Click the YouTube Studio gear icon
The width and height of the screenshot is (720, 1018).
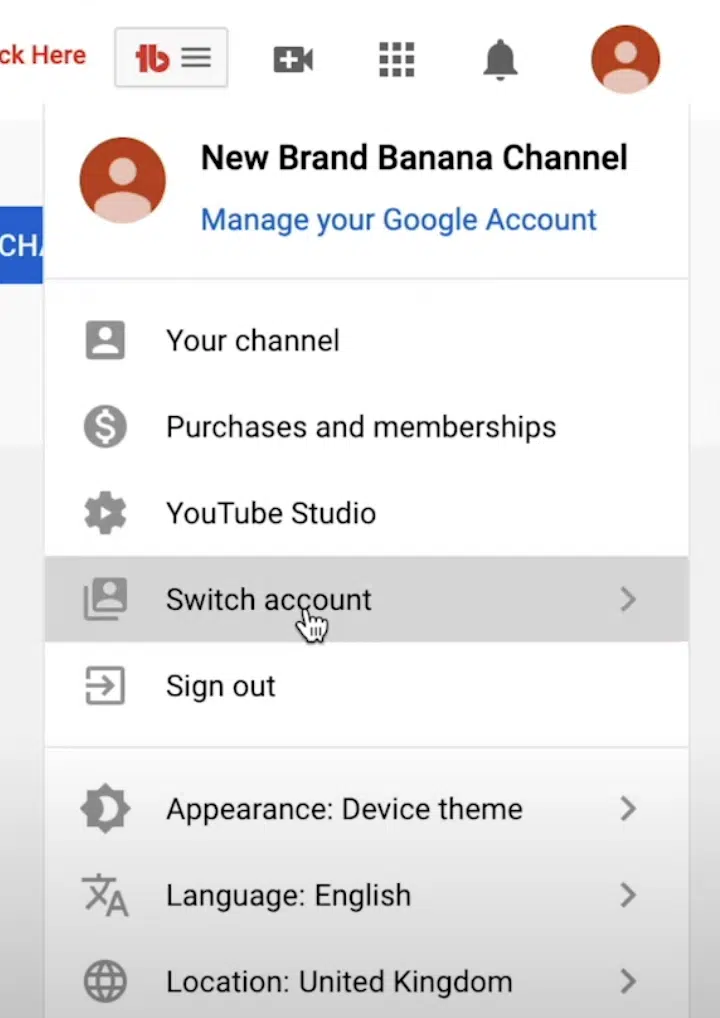(x=105, y=513)
